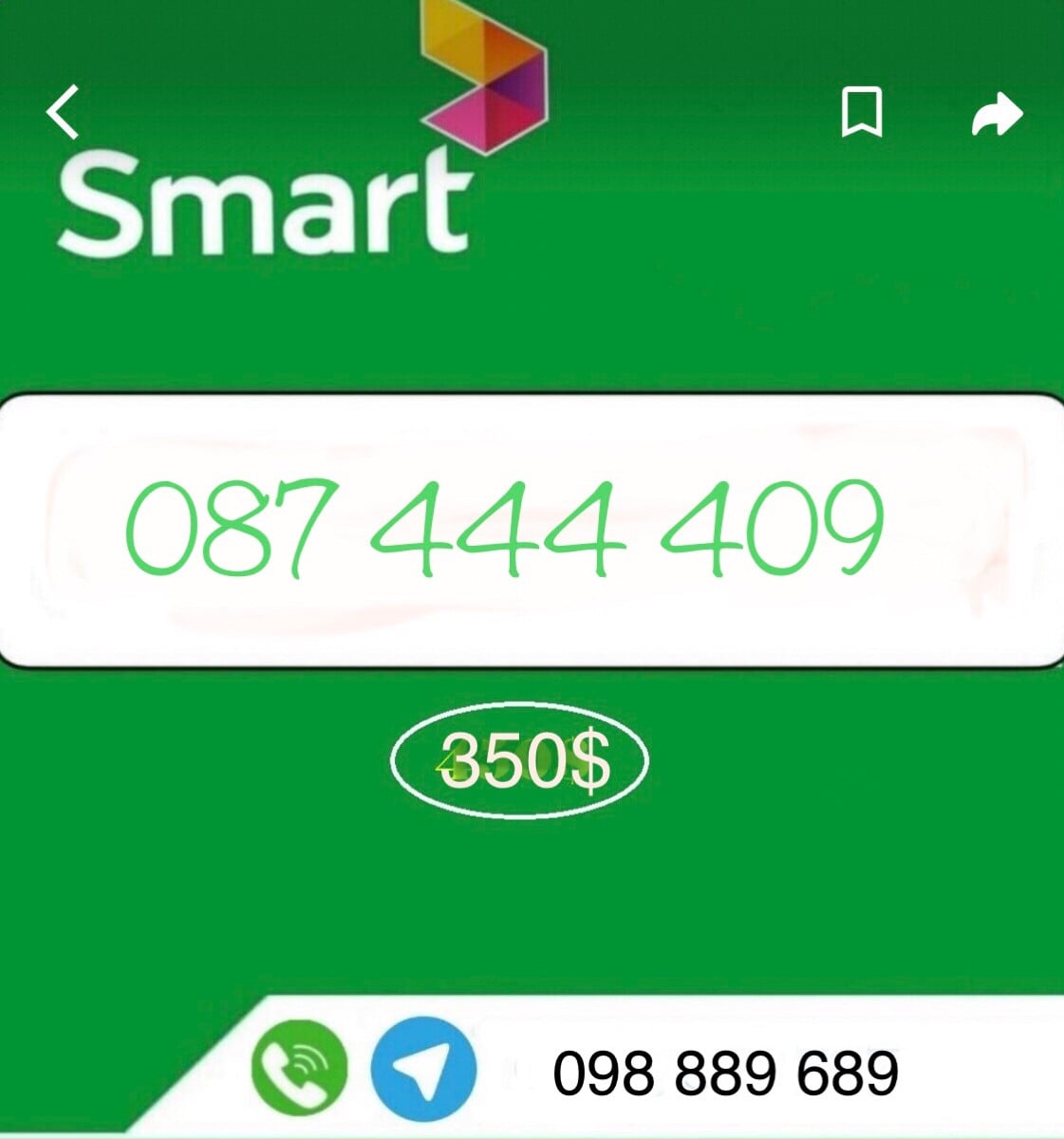Bookmark this Smart number listing
Image resolution: width=1064 pixels, height=1139 pixels.
tap(862, 113)
